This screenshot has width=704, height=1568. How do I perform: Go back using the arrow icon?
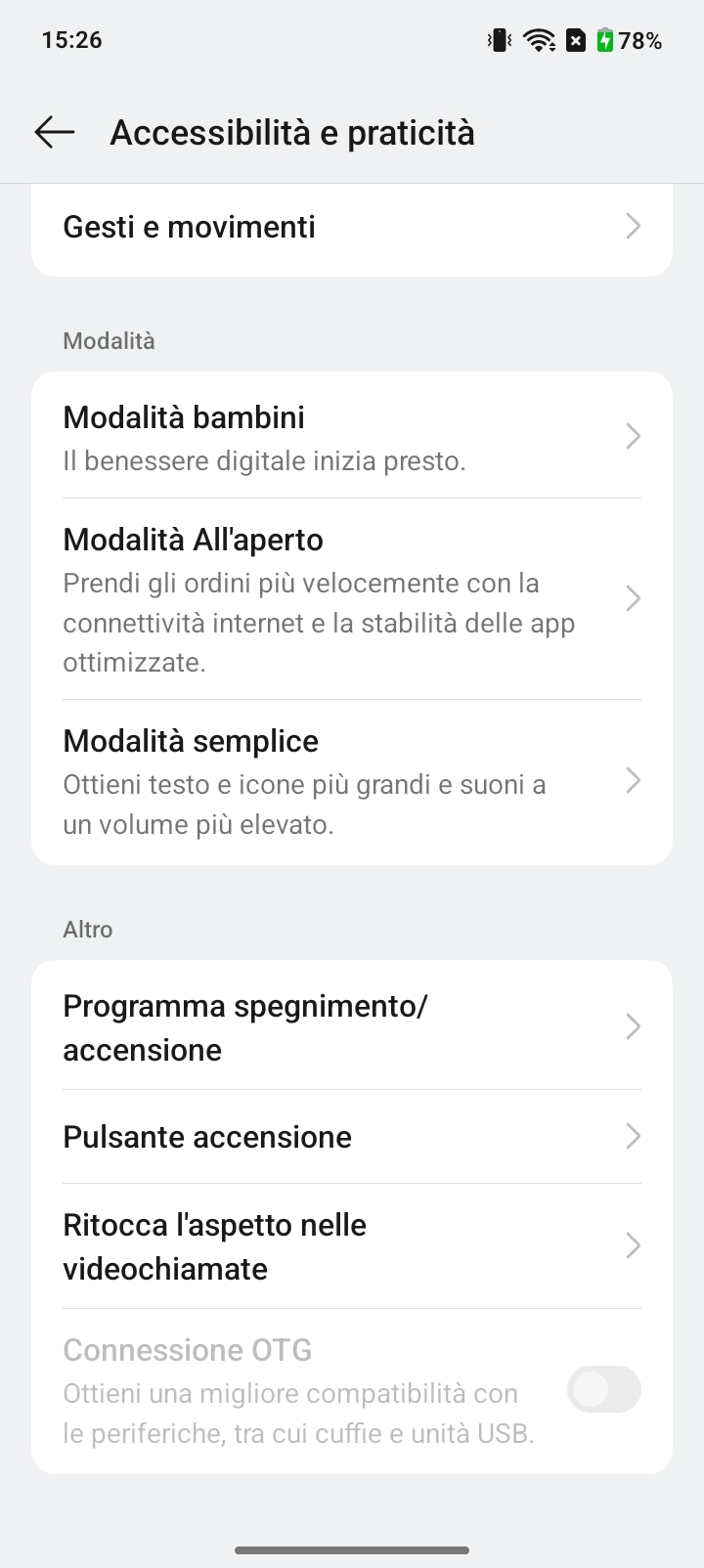55,132
